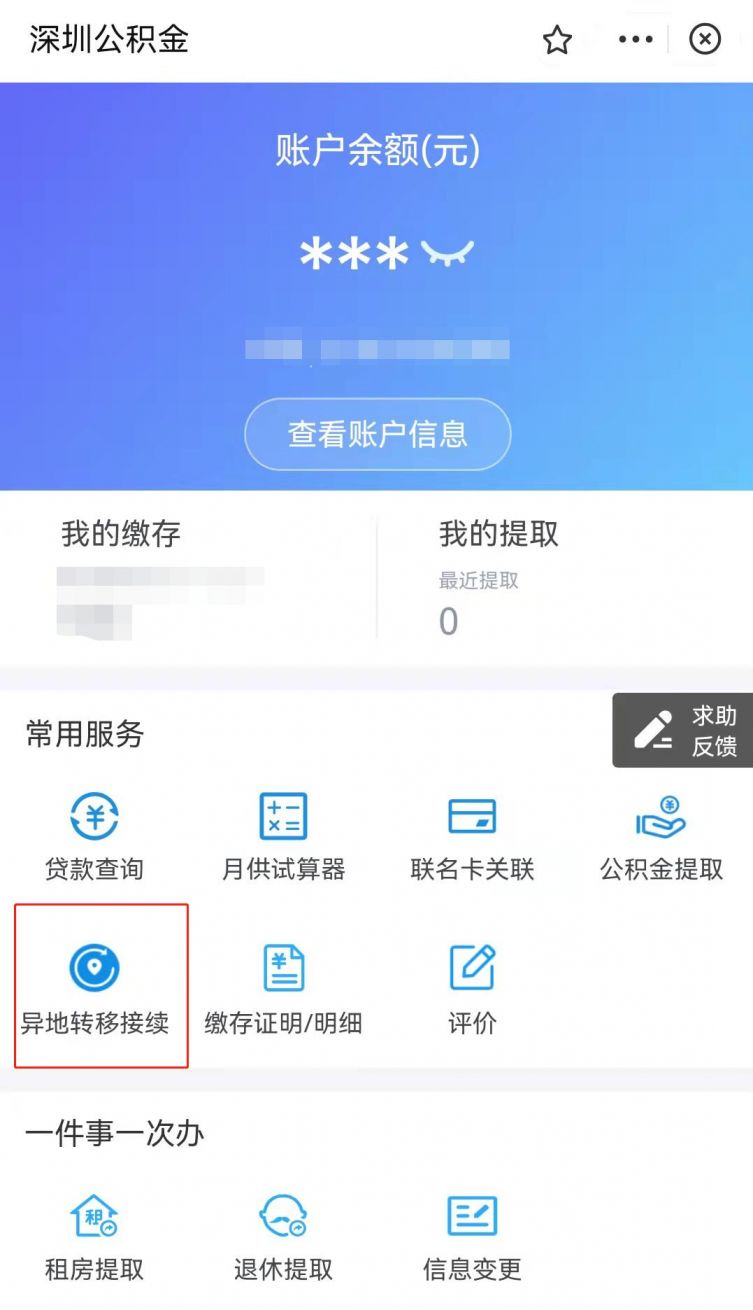This screenshot has width=753, height=1310.
Task: Reveal the hidden account balance with the eye icon
Action: pos(447,254)
